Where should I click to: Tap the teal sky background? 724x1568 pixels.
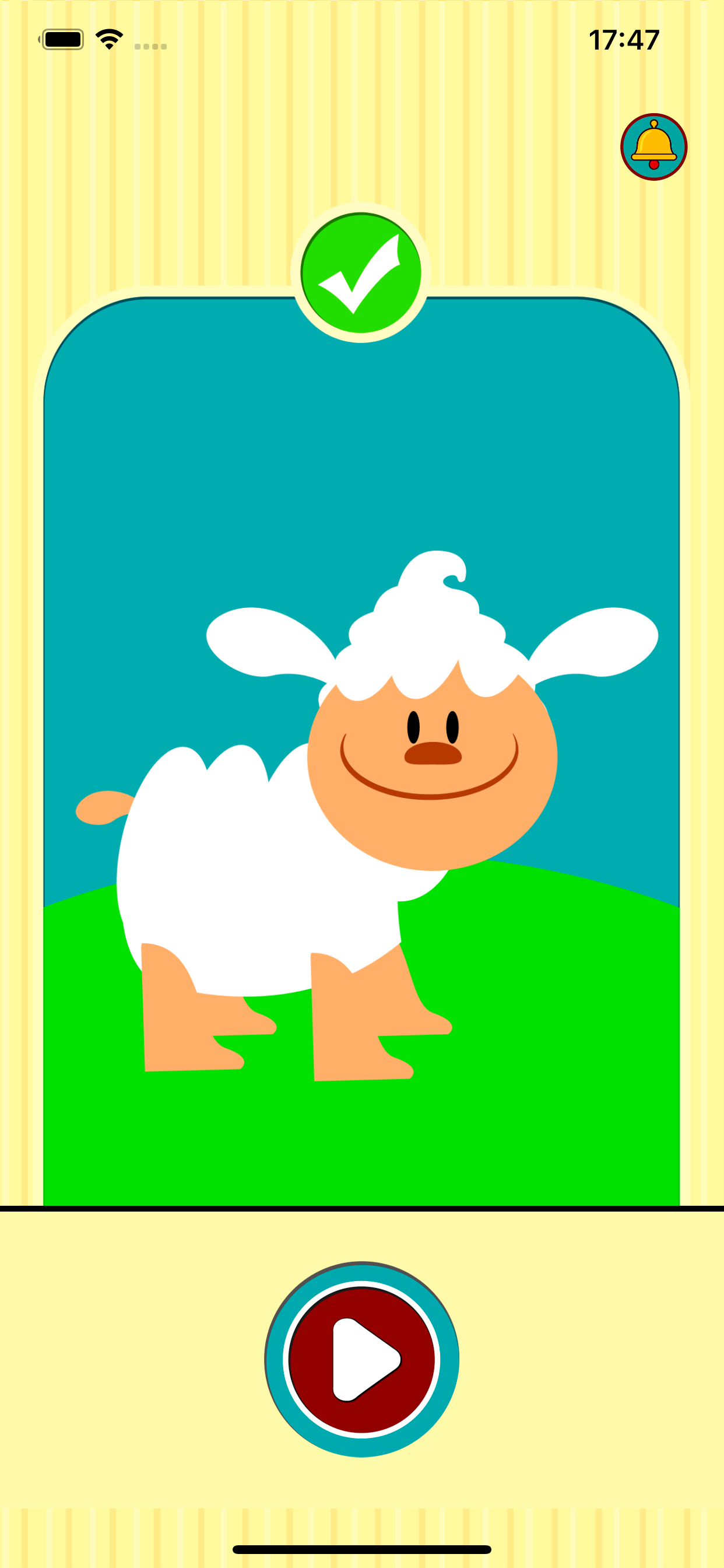coord(152,487)
